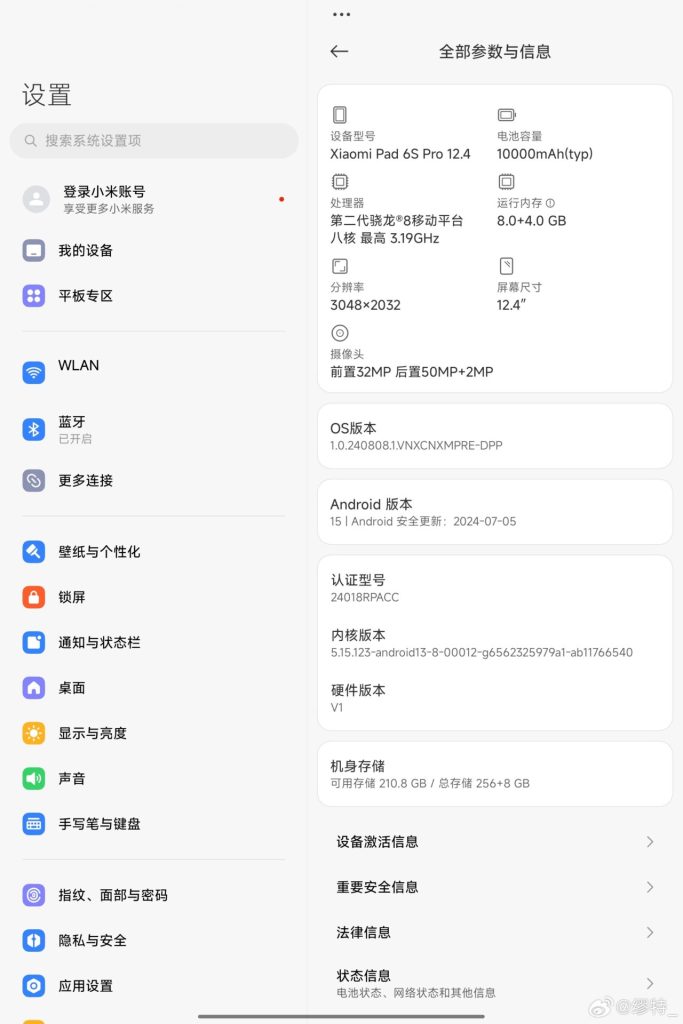Open 登录小米账号 sign-in row
Image resolution: width=683 pixels, height=1024 pixels.
pyautogui.click(x=150, y=199)
